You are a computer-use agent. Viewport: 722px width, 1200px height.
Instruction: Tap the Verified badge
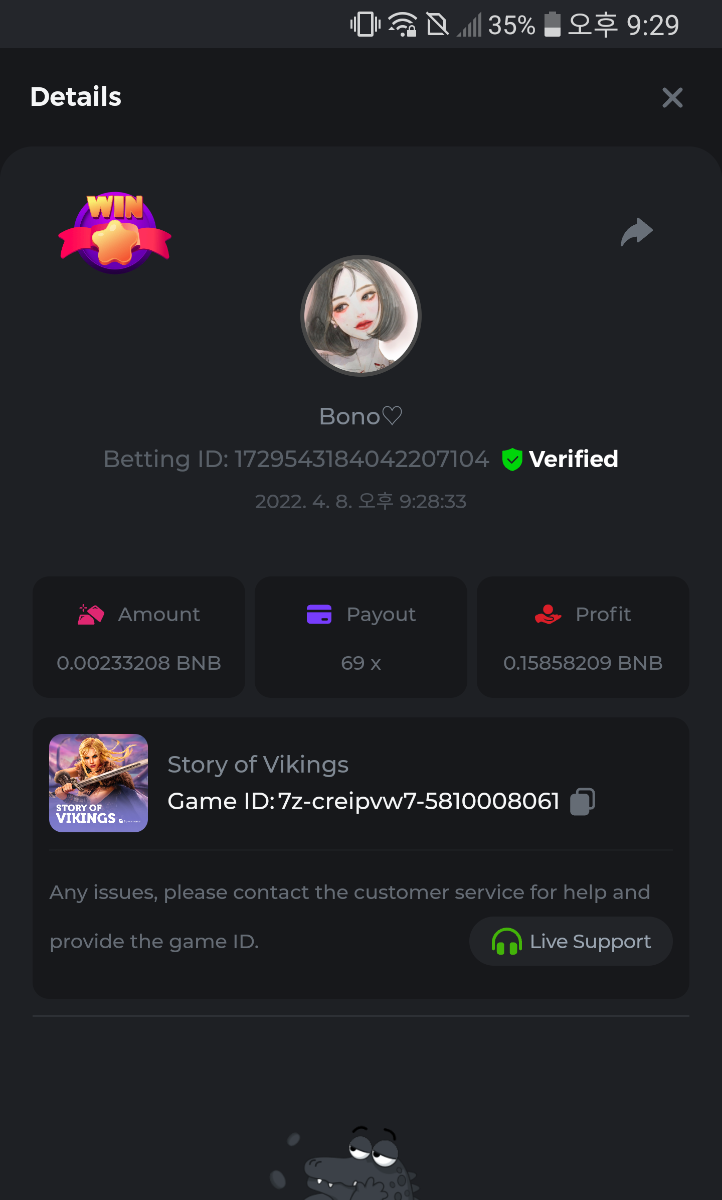[x=560, y=459]
